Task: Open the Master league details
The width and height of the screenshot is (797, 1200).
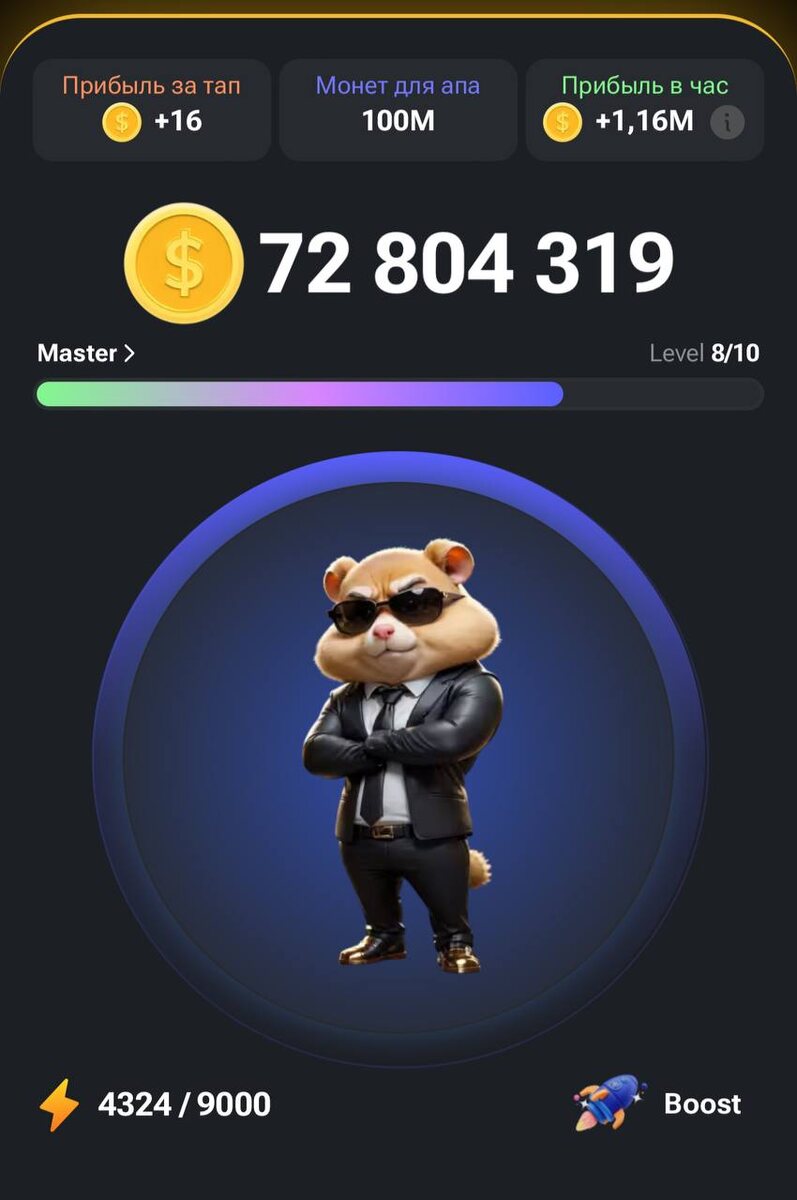Action: pos(86,353)
